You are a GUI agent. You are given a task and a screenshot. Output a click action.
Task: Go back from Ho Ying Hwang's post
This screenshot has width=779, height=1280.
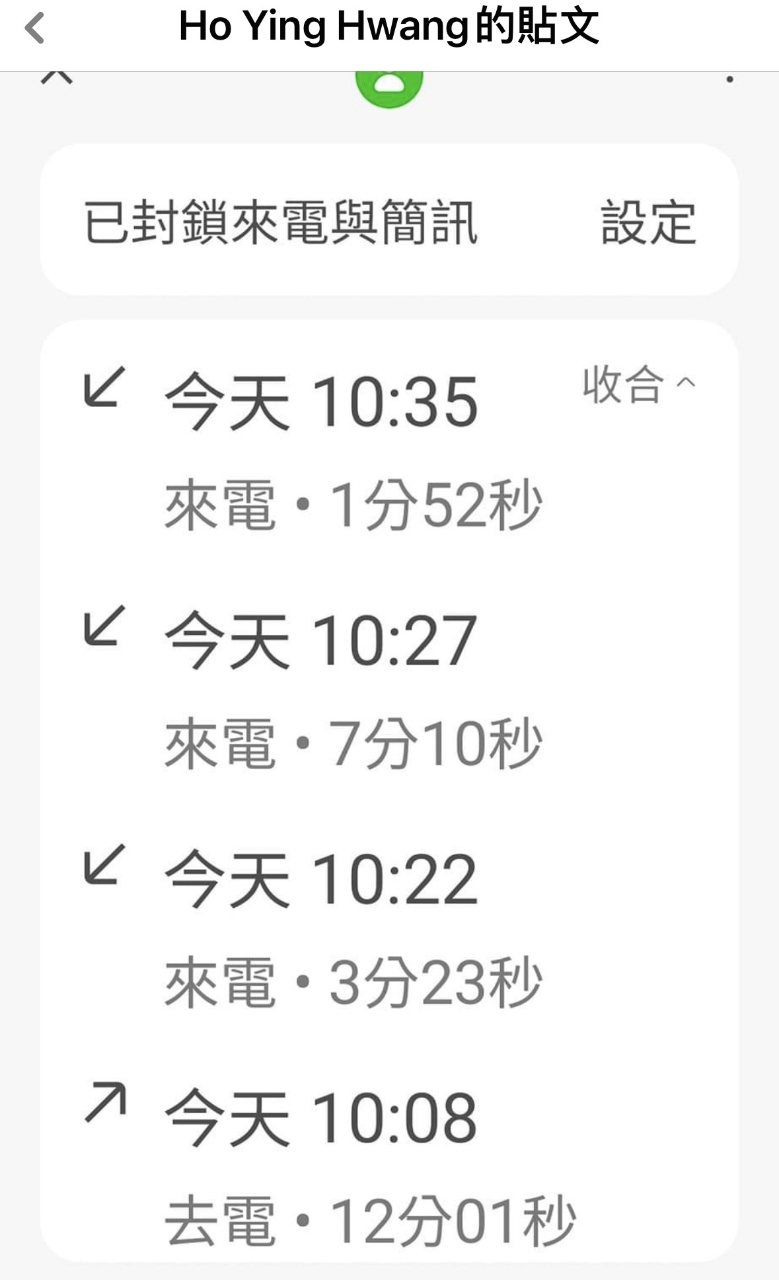[35, 28]
